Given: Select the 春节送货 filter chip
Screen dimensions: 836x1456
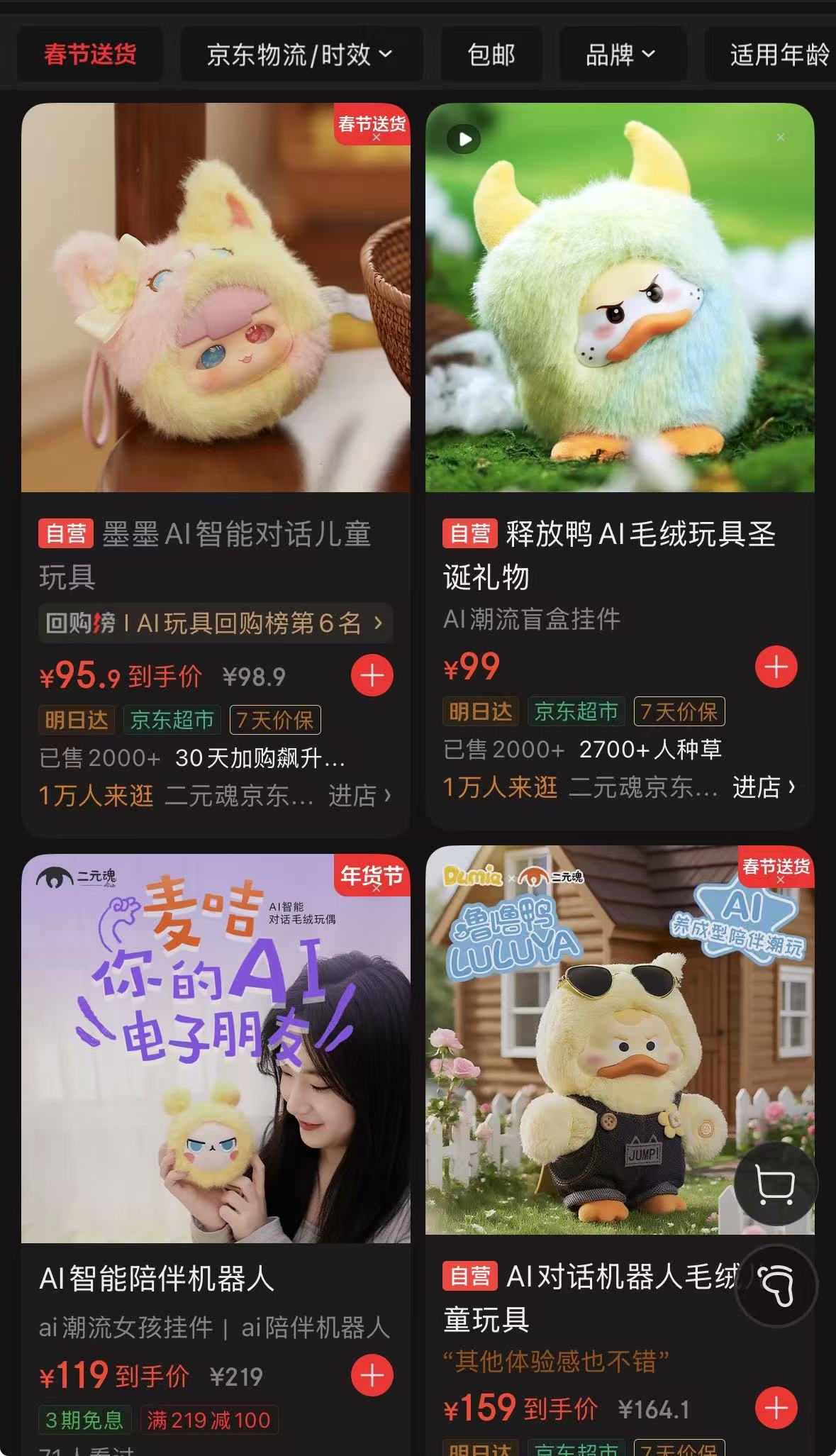Looking at the screenshot, I should pyautogui.click(x=90, y=55).
